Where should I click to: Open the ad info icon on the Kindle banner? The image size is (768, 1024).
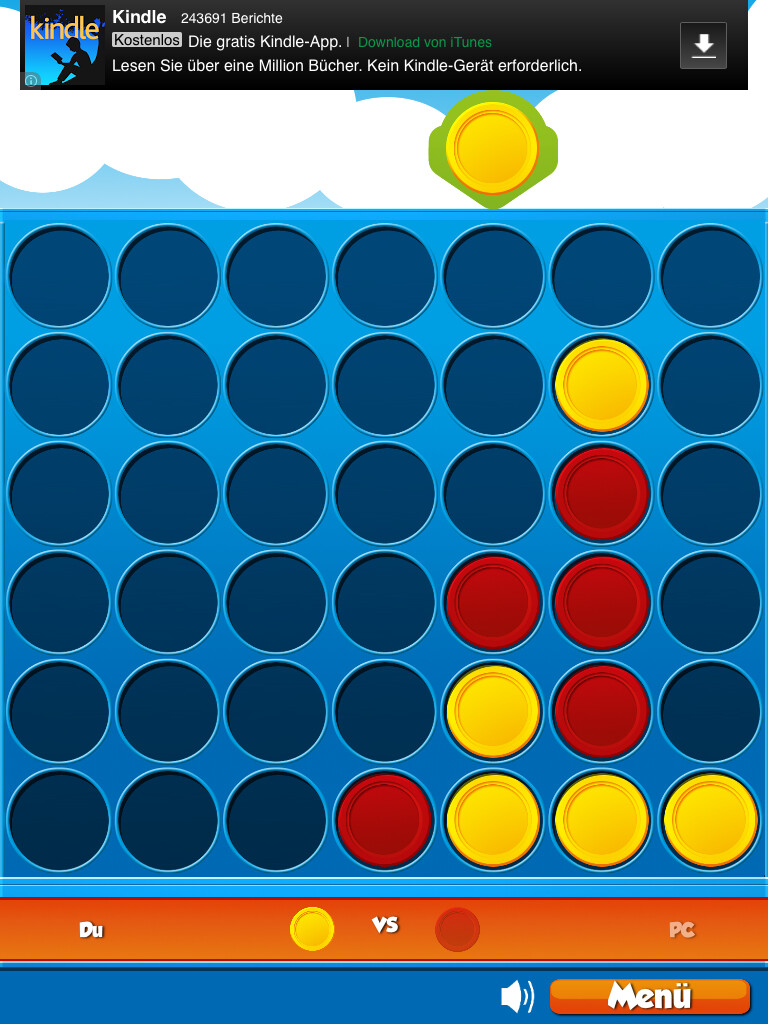31,80
